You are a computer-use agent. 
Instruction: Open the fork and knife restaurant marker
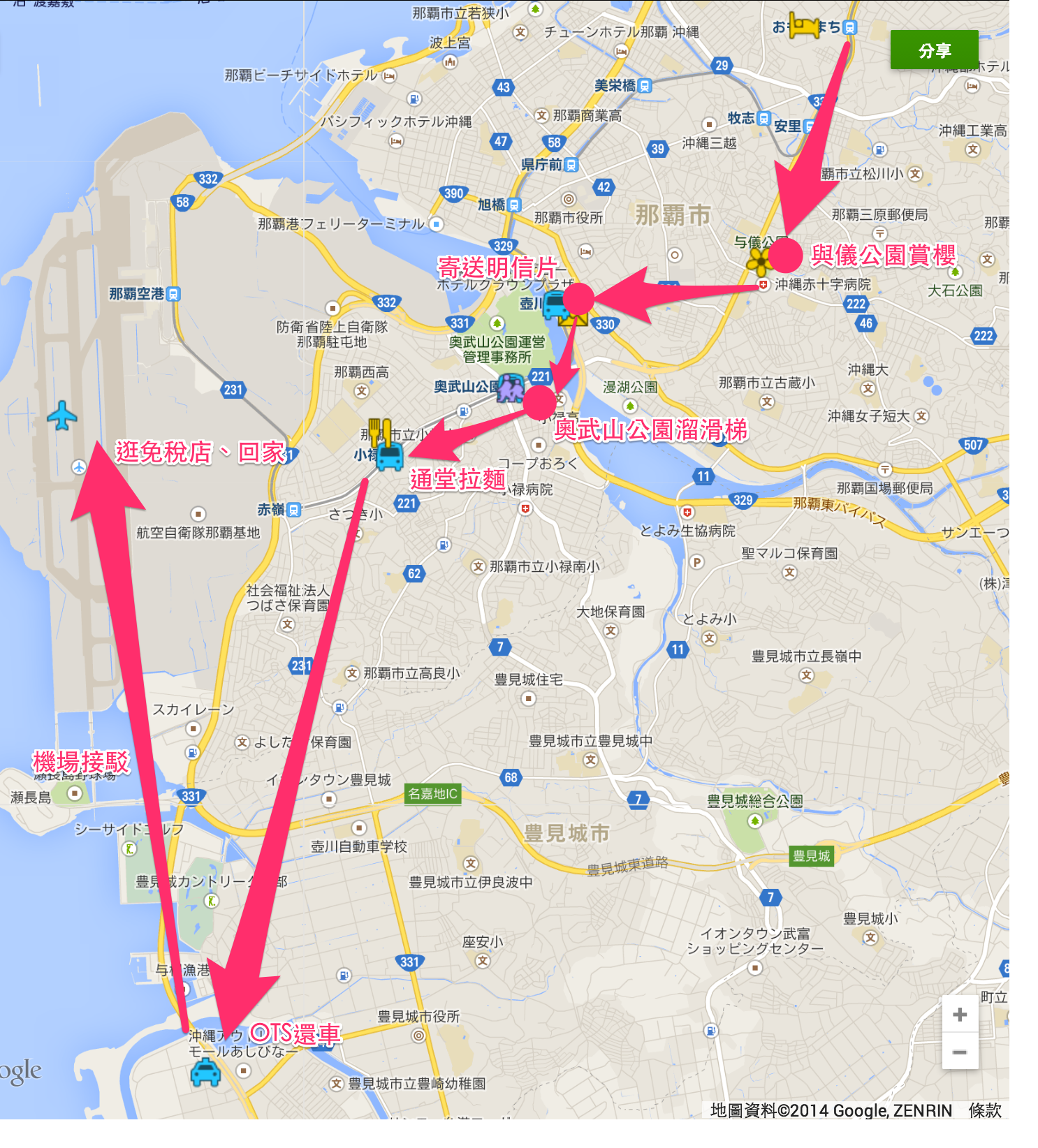[x=379, y=432]
